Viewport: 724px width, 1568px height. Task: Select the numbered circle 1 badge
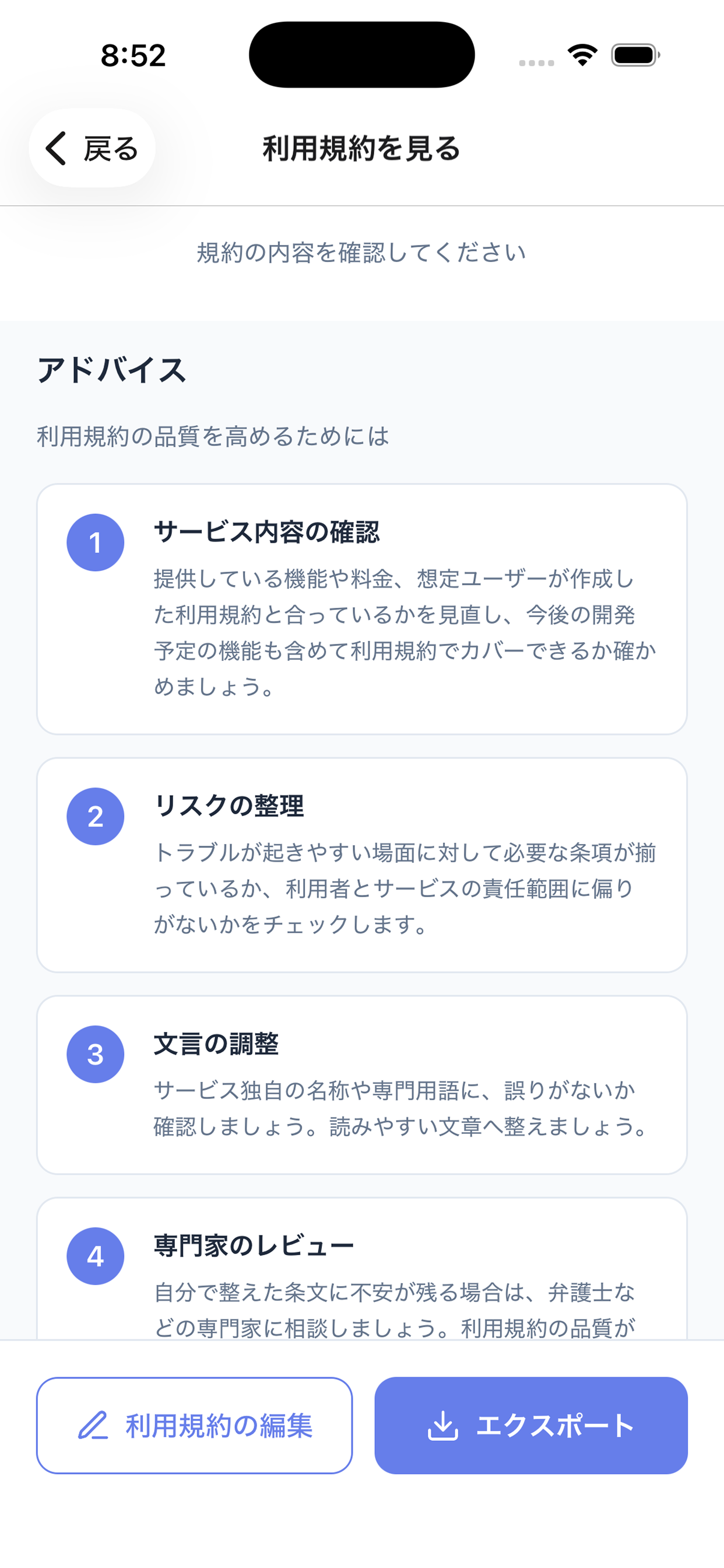[x=94, y=542]
